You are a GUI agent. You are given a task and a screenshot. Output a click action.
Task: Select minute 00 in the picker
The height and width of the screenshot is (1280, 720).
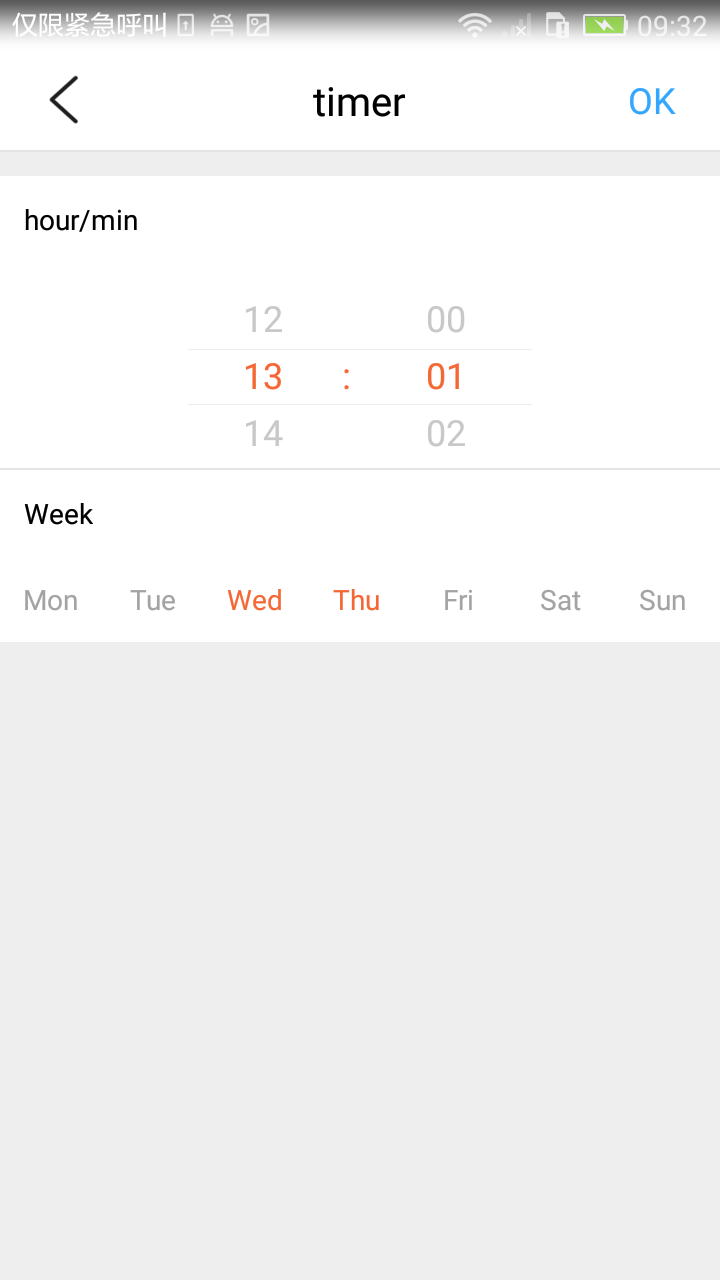(446, 320)
